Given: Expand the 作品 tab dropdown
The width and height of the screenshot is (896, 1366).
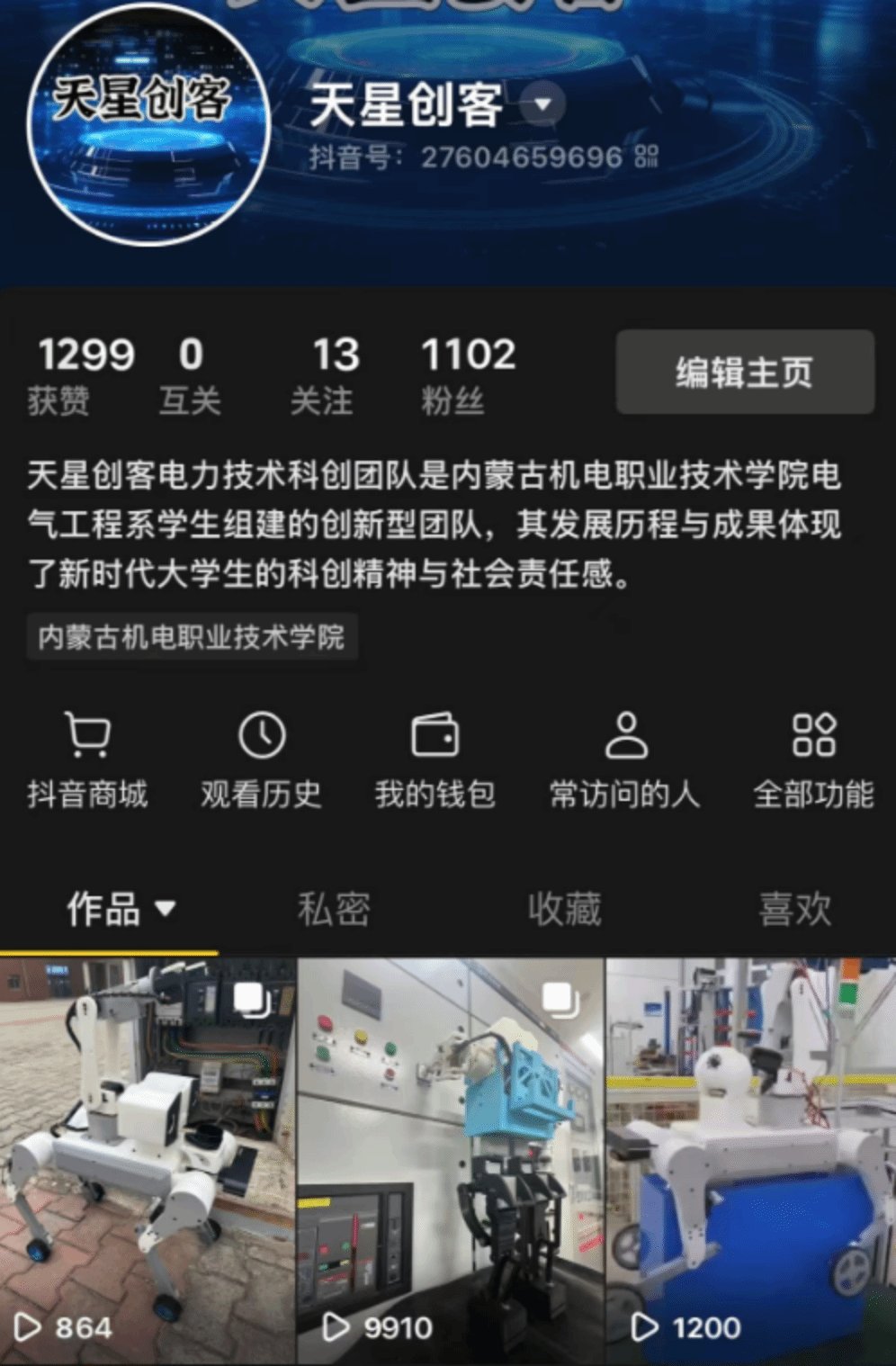Looking at the screenshot, I should pos(165,909).
